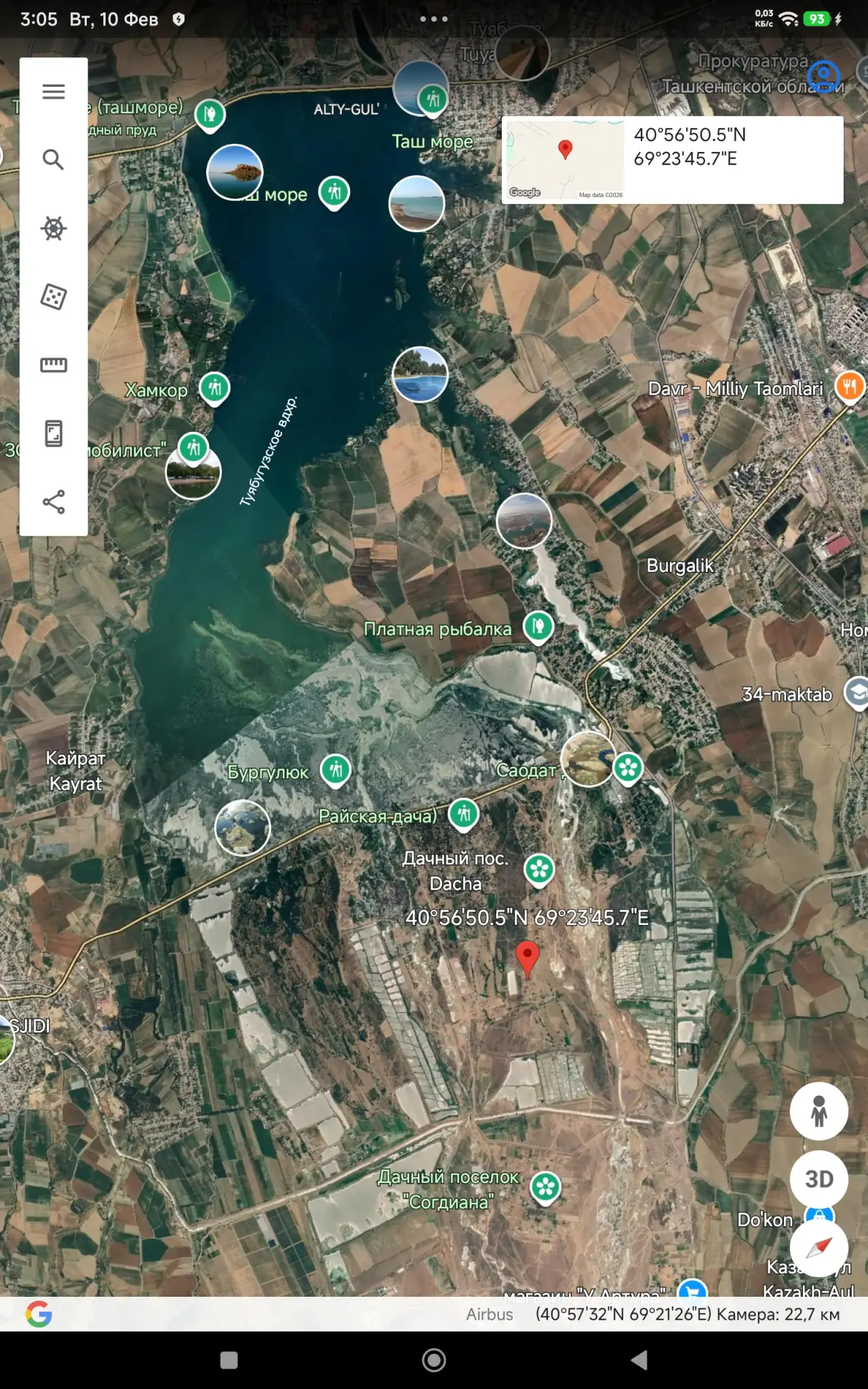The image size is (868, 1389).
Task: Open the ruler measure tool
Action: point(54,365)
